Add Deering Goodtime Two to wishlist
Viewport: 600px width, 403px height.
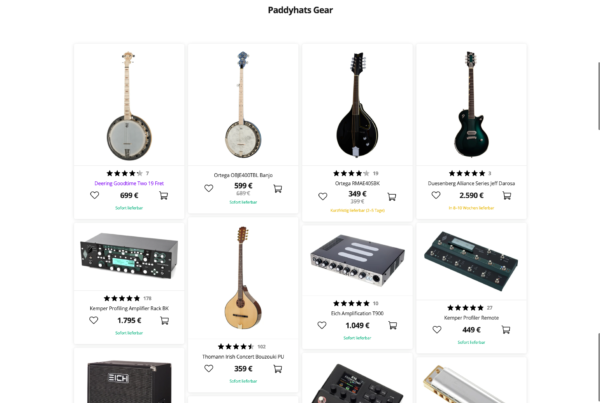pos(95,195)
